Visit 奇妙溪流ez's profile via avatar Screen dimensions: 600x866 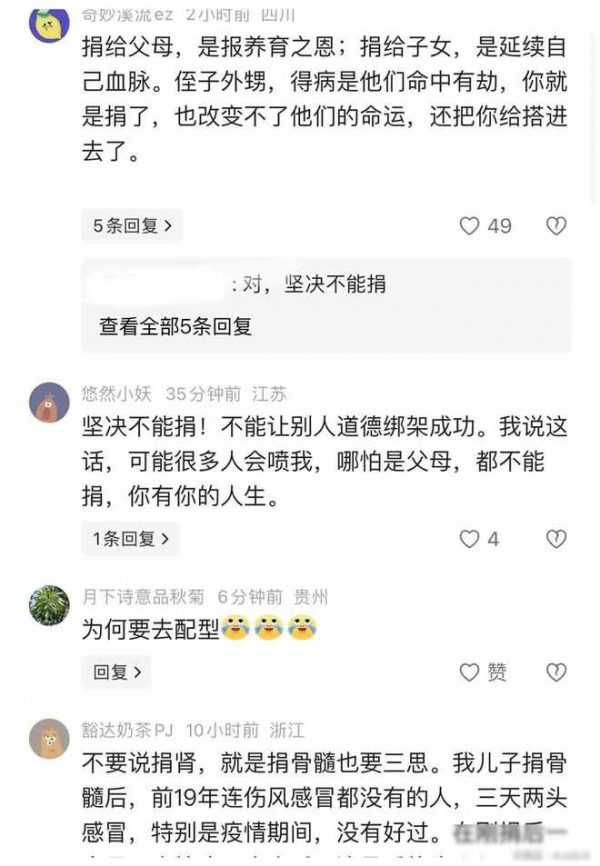(x=49, y=23)
